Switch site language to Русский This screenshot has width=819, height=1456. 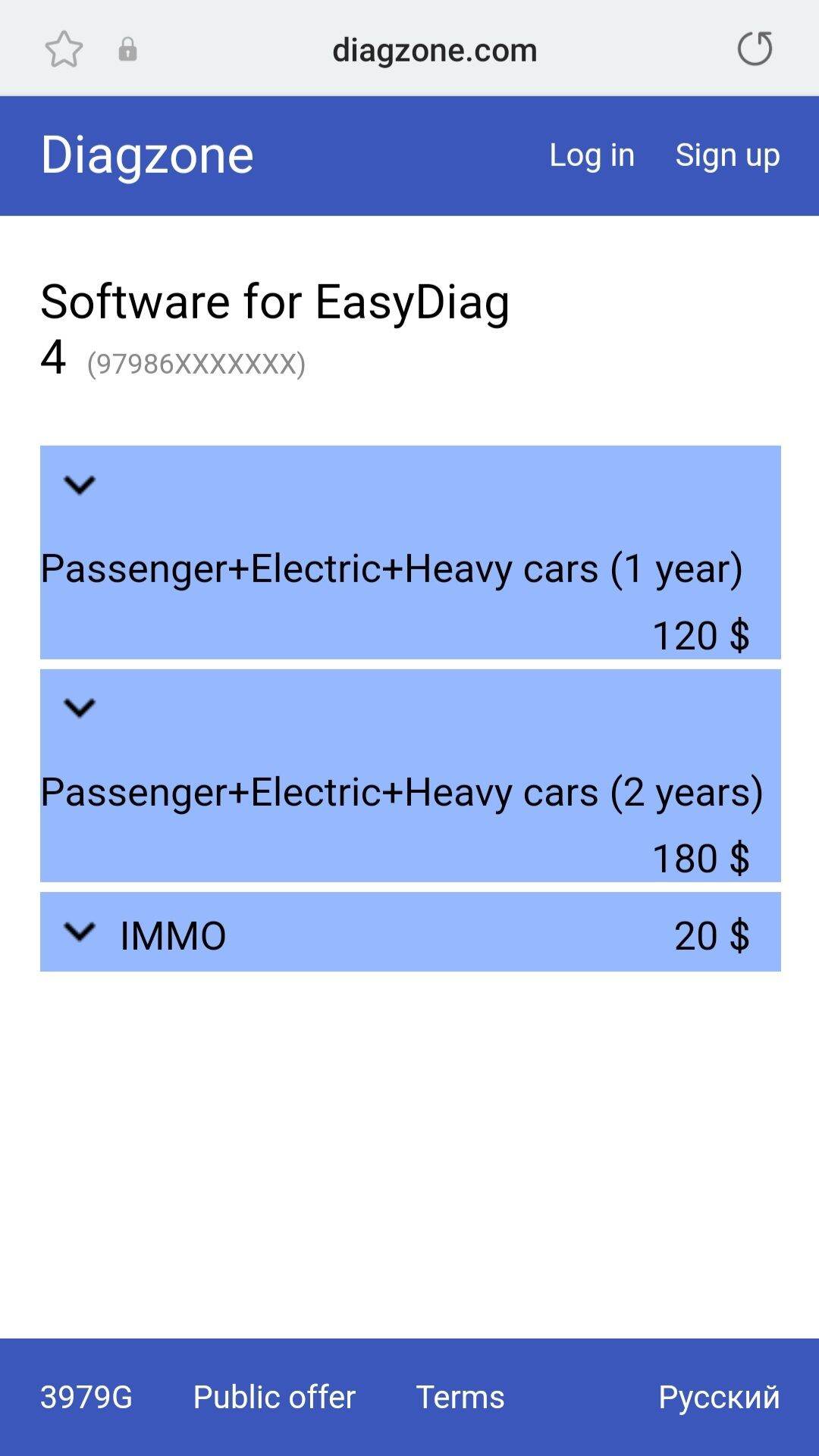coord(718,1397)
